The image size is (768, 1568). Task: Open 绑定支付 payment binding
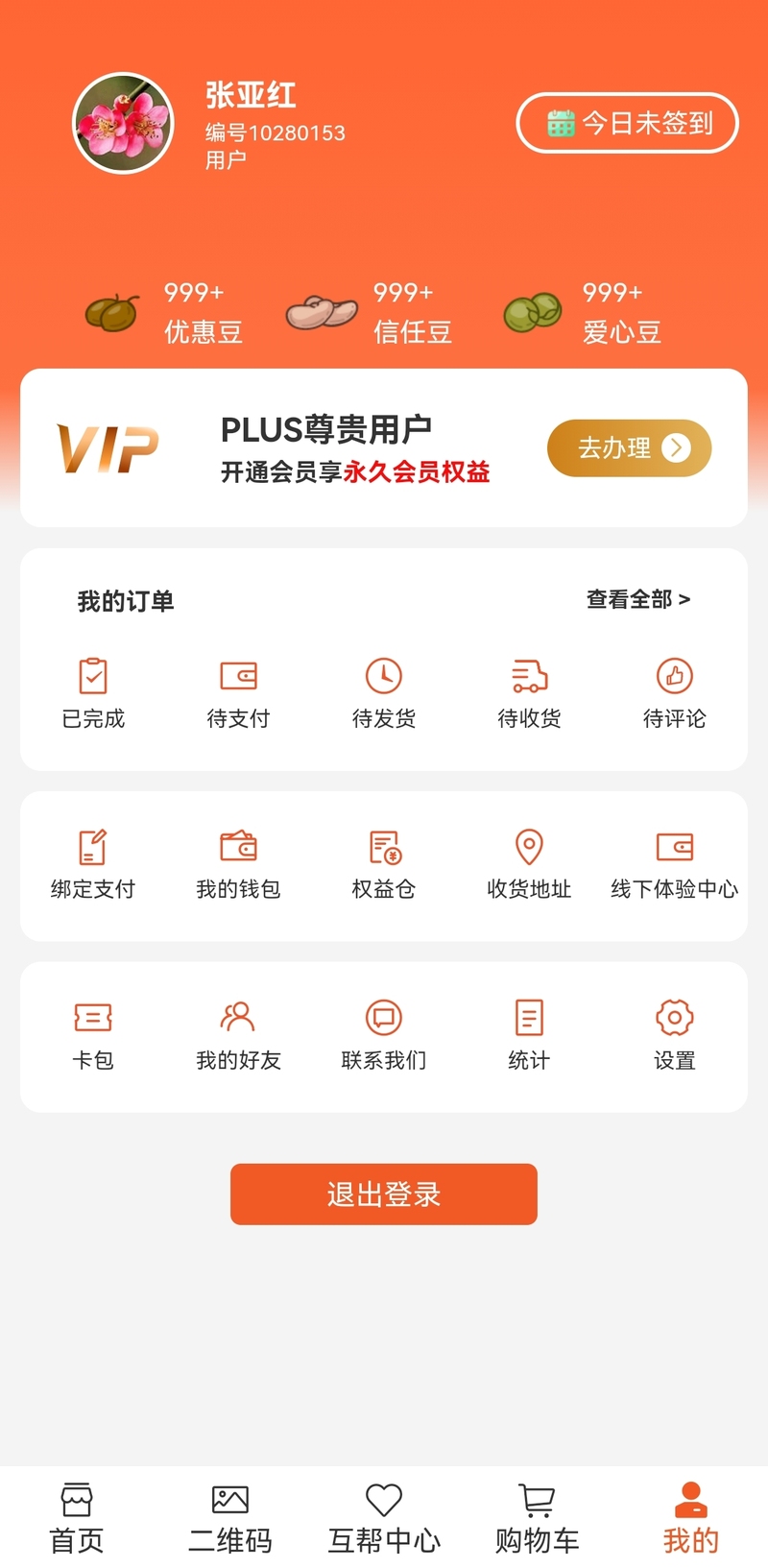[x=93, y=864]
